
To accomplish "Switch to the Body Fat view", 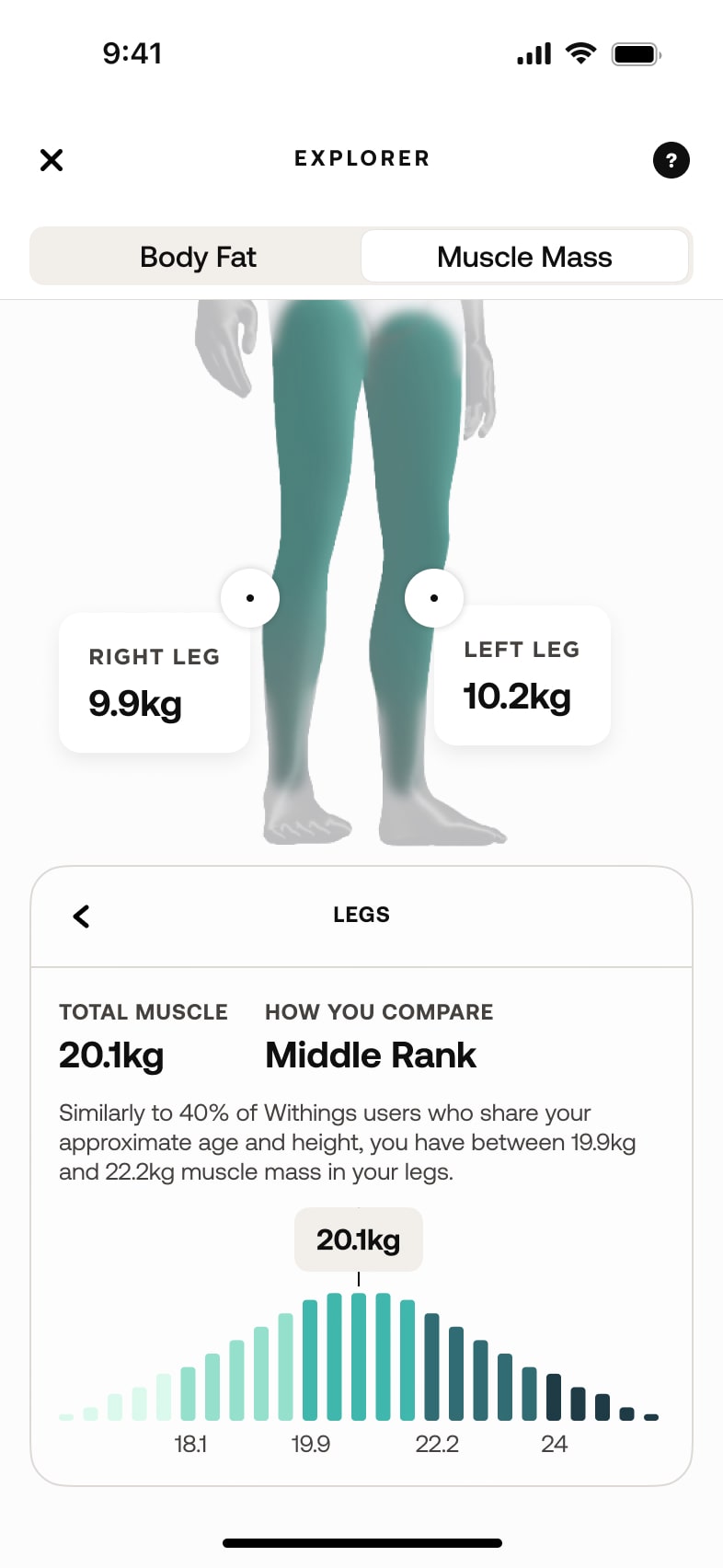I will click(x=198, y=257).
